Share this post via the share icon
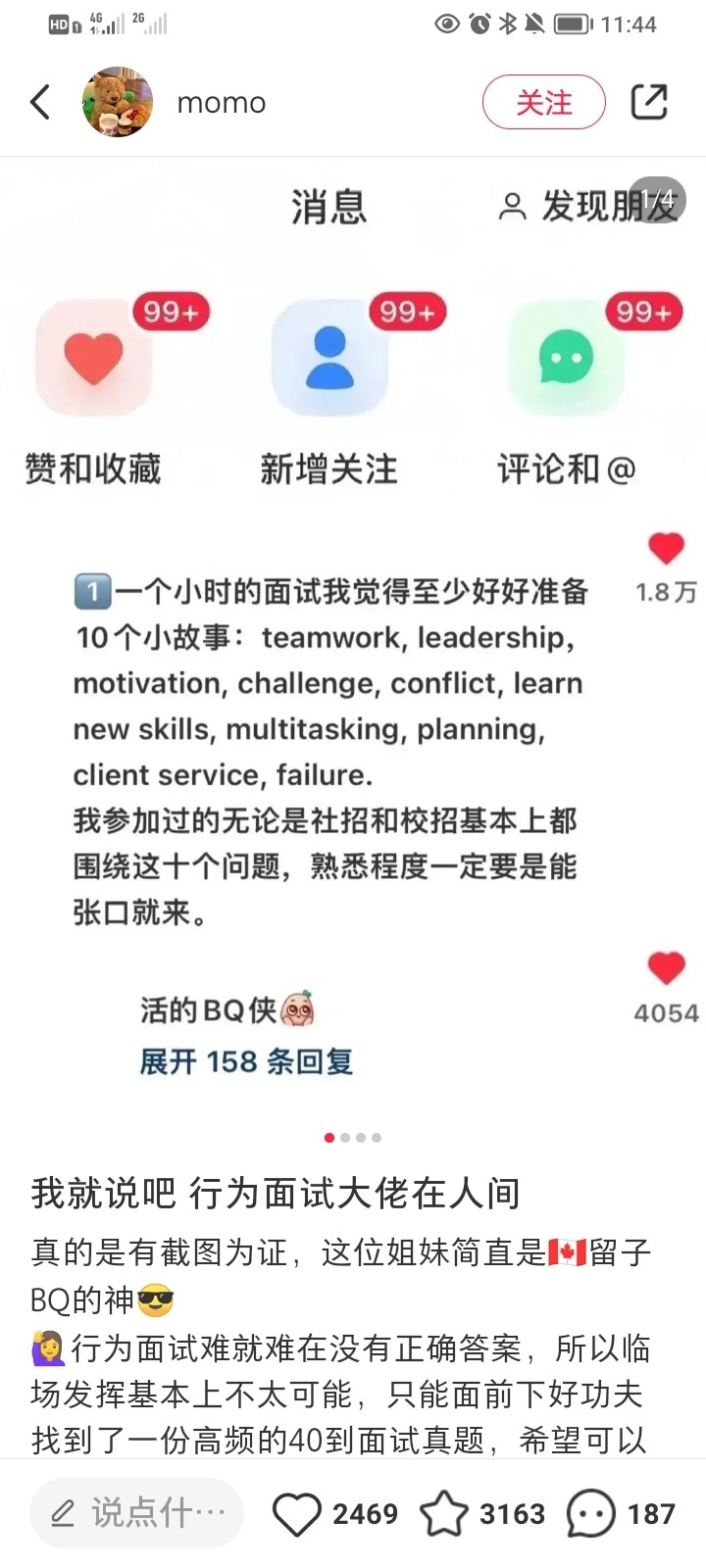 [x=649, y=102]
